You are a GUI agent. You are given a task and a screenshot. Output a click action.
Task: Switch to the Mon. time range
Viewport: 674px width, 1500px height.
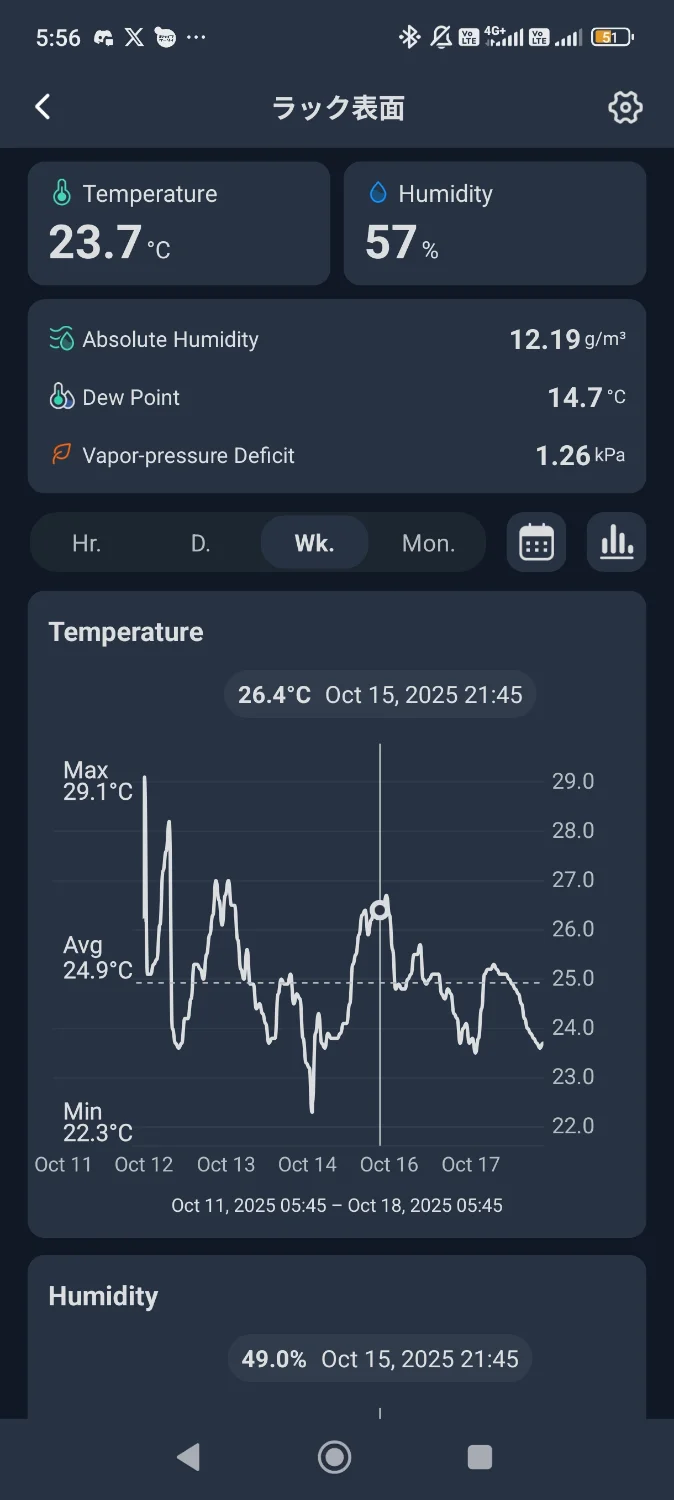click(x=428, y=544)
